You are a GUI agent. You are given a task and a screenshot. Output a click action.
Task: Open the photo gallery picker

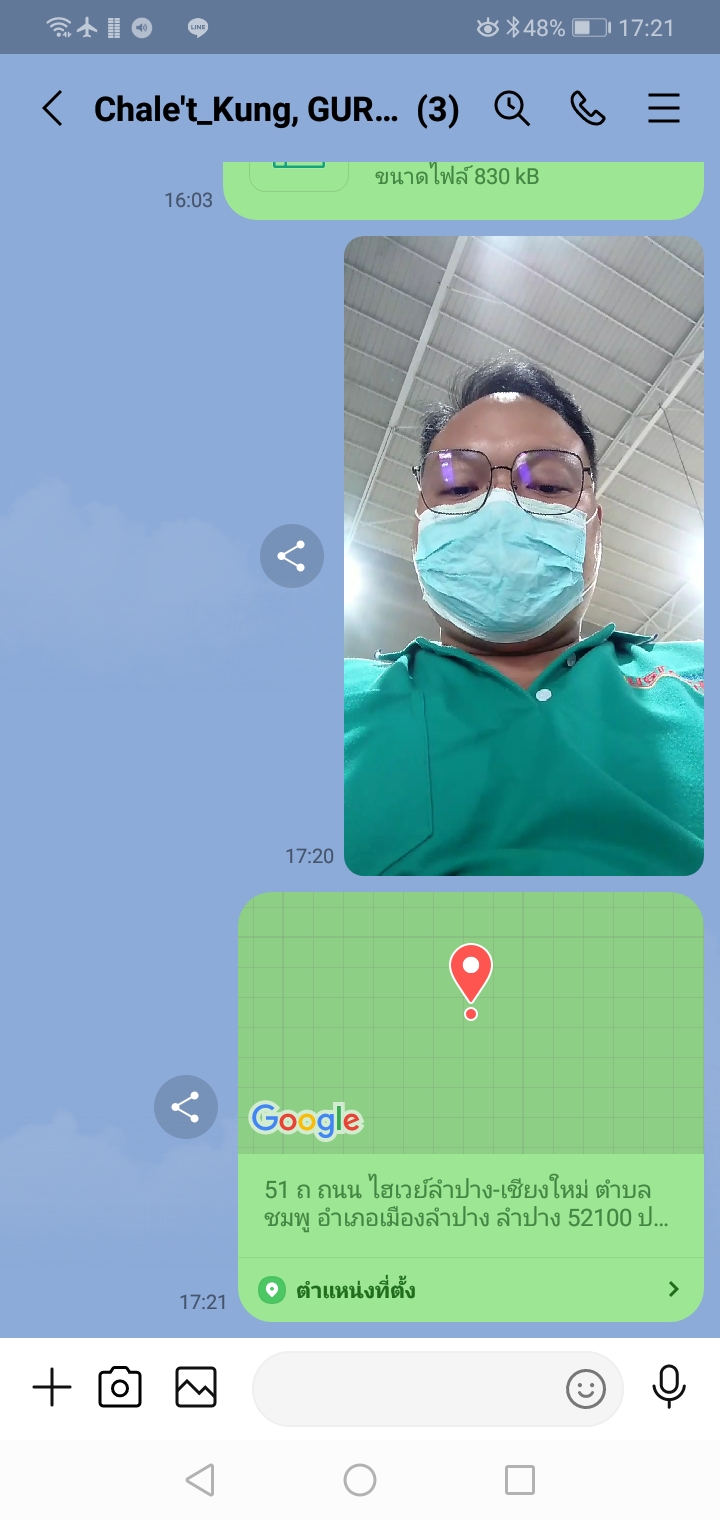pos(196,1388)
